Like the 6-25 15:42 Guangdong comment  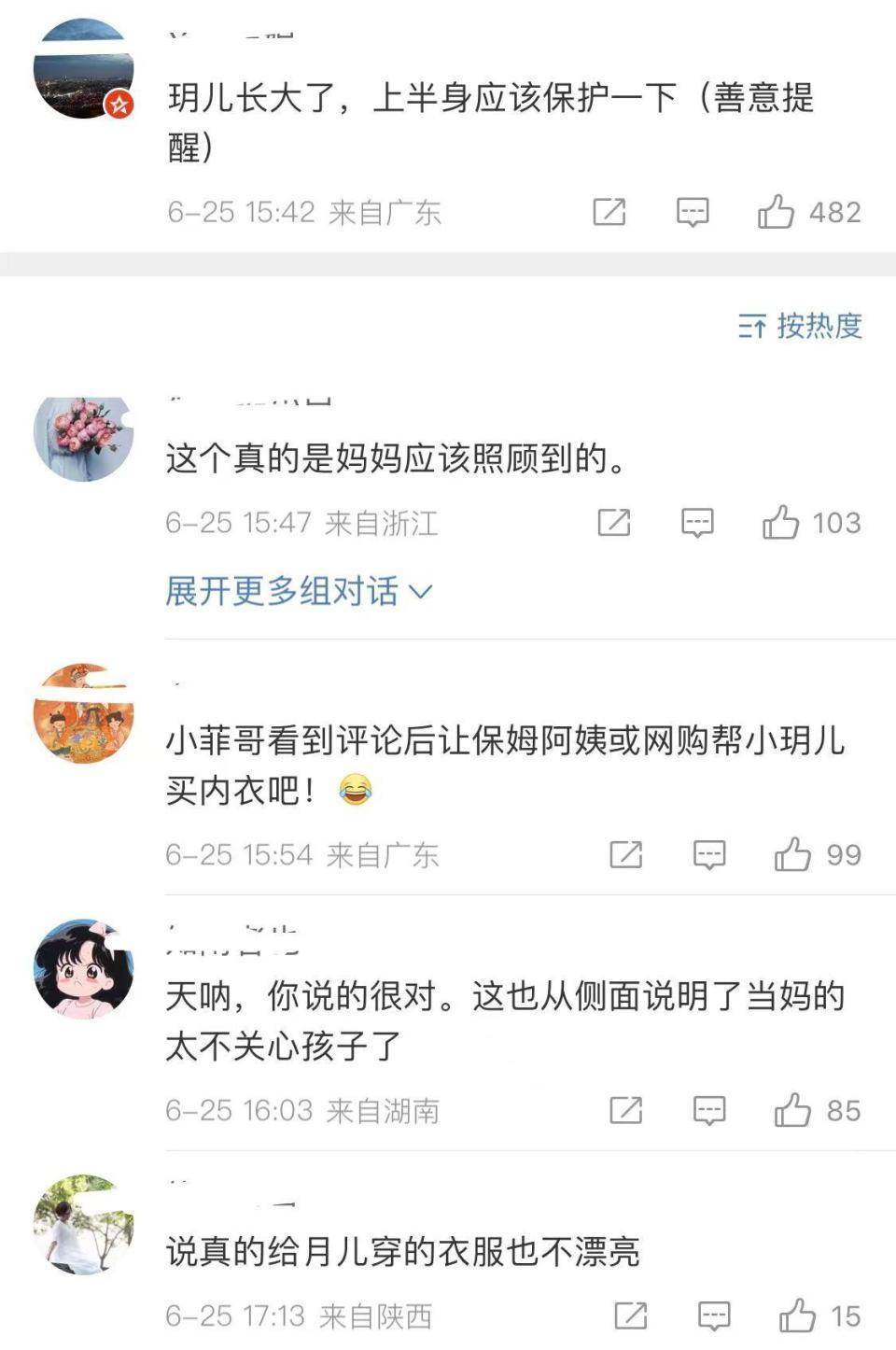pos(776,212)
